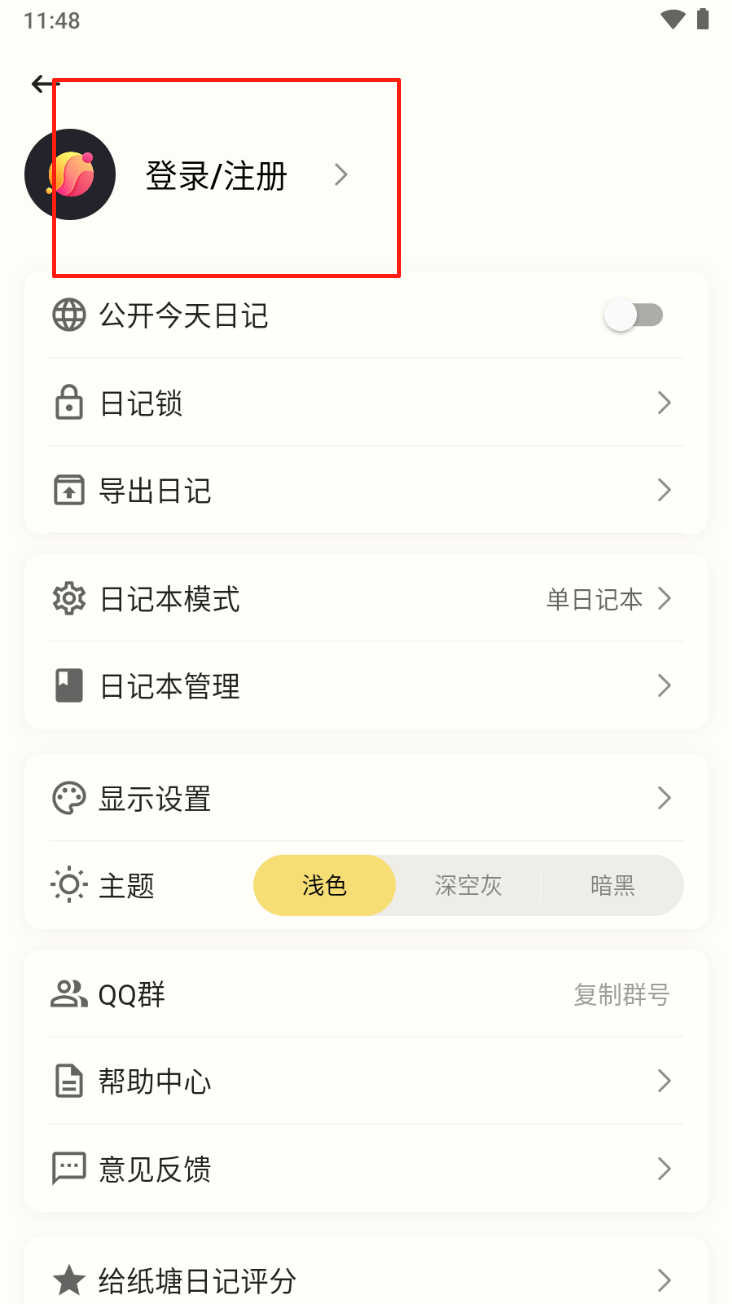This screenshot has width=732, height=1304.
Task: Open 帮助中心
Action: pos(366,1082)
